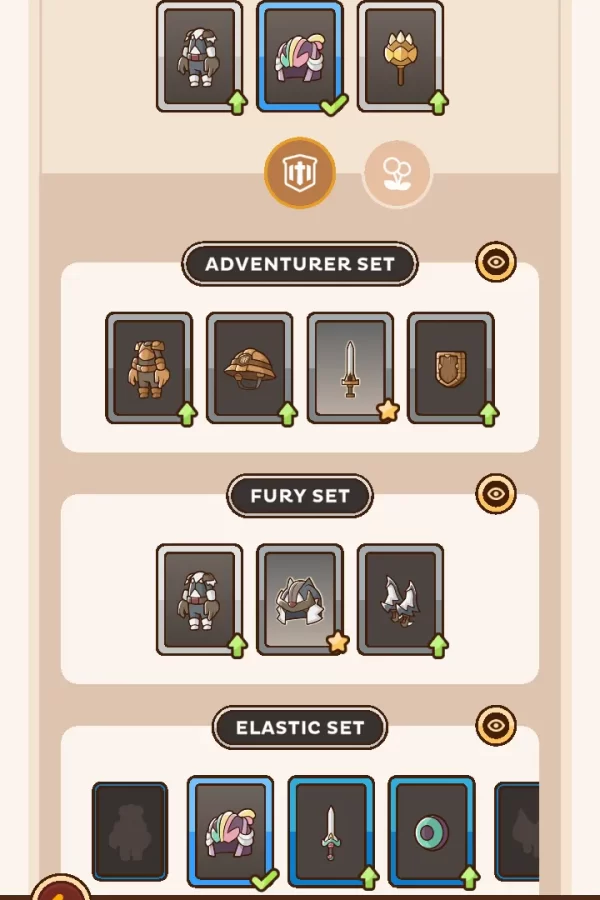Toggle visibility of Fury Set
The image size is (600, 900).
pyautogui.click(x=496, y=493)
